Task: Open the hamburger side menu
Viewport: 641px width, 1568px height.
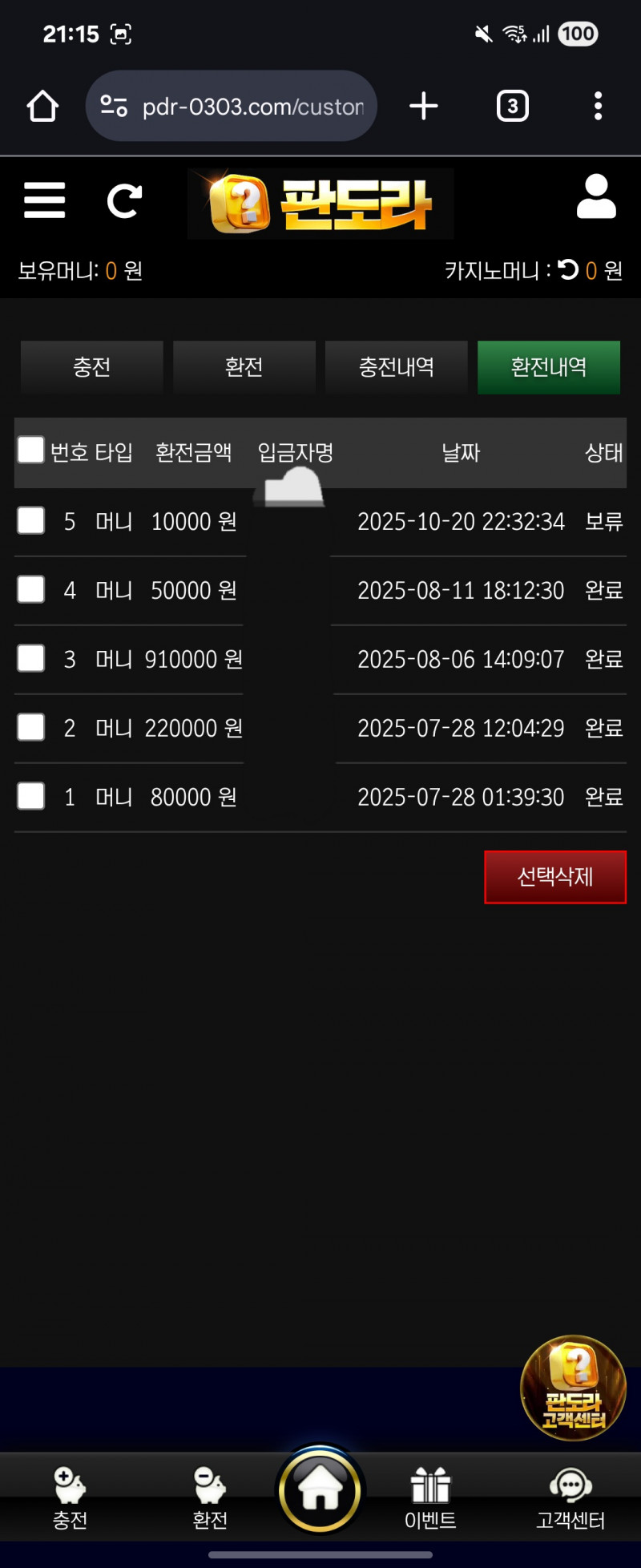Action: (44, 200)
